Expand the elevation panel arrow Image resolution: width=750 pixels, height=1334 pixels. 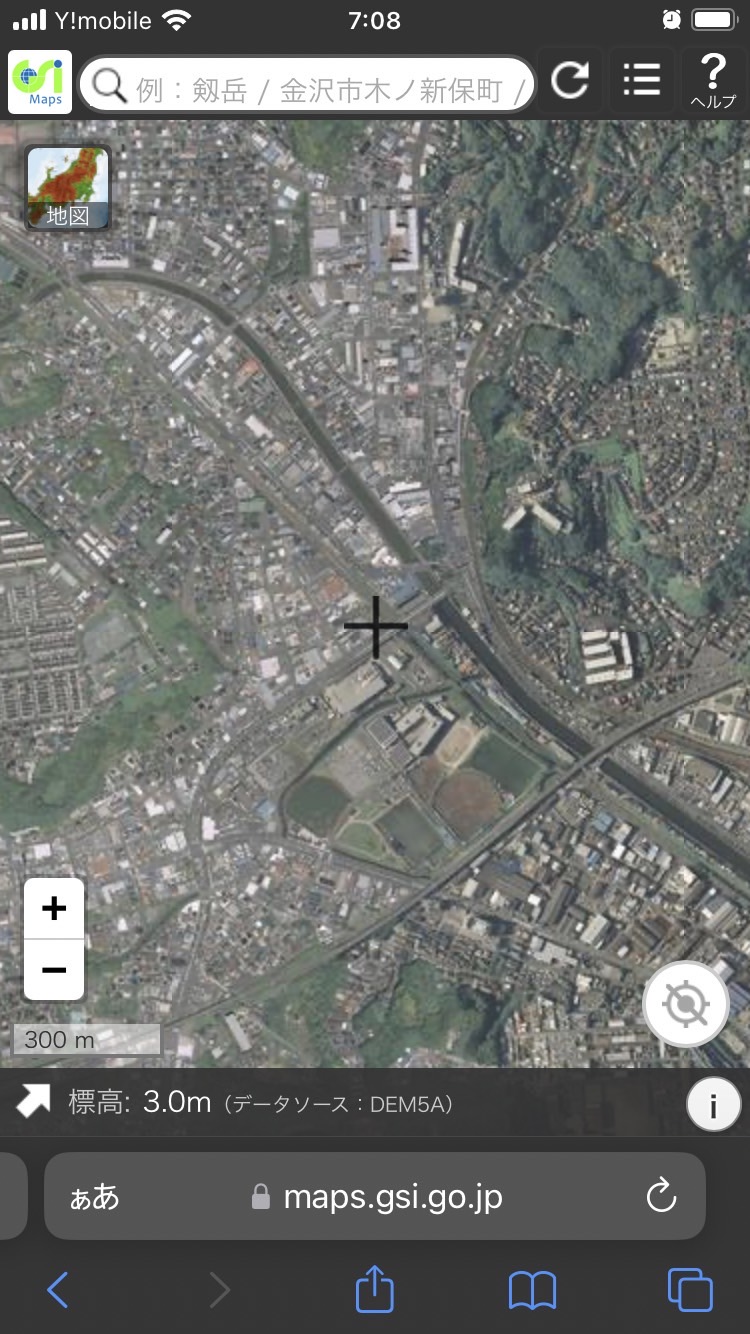33,1102
